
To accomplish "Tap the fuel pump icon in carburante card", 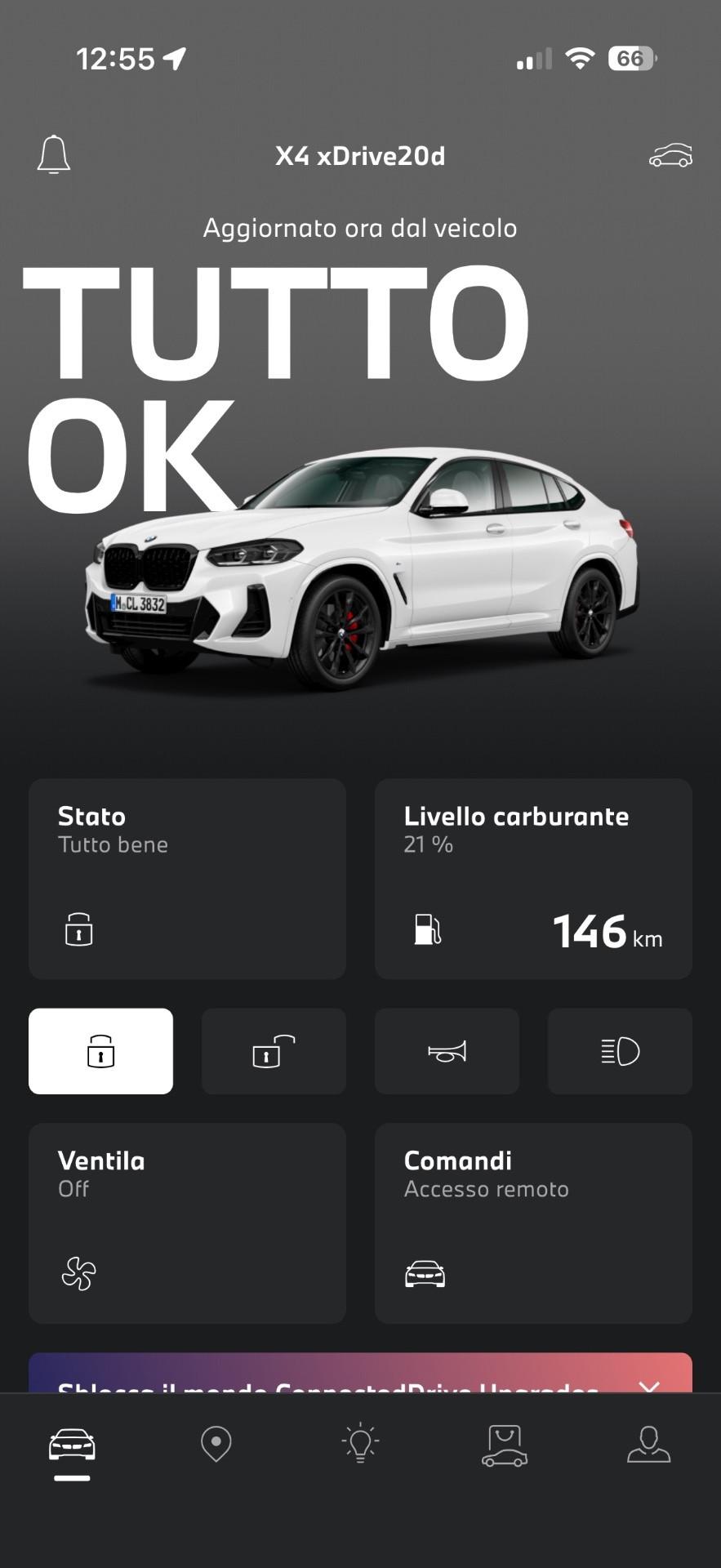I will pyautogui.click(x=429, y=929).
